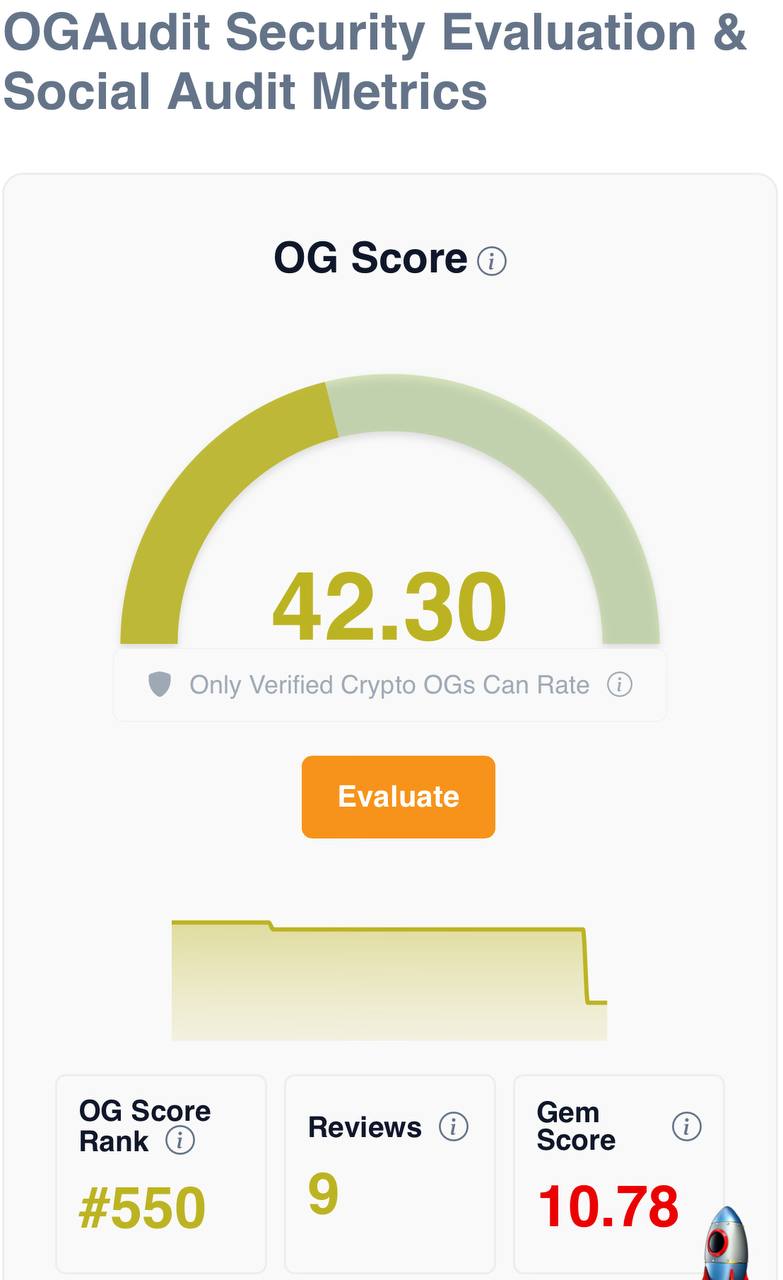This screenshot has height=1280, width=783.
Task: Open the info icon beside OG Score
Action: coord(491,261)
